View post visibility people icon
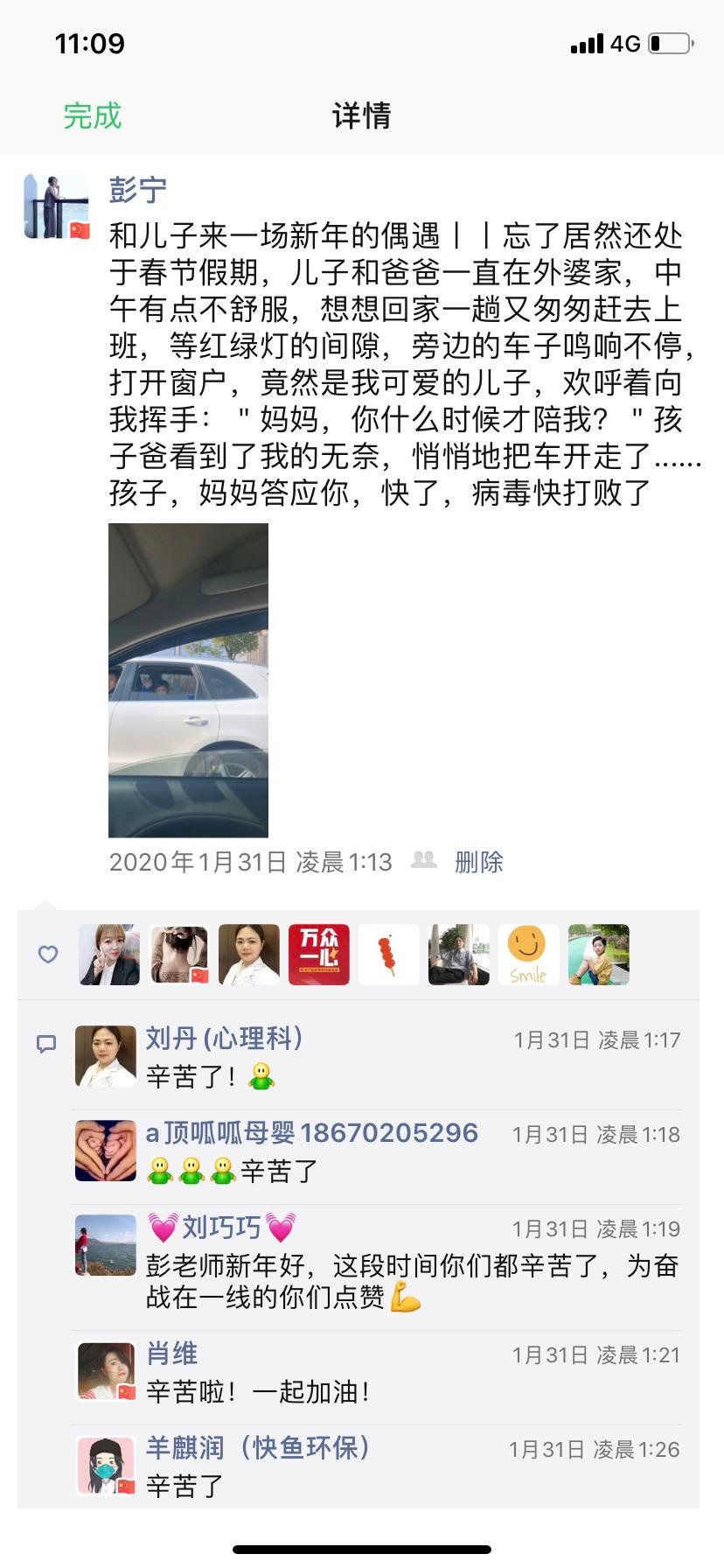Viewport: 724px width, 1568px height. click(x=424, y=861)
